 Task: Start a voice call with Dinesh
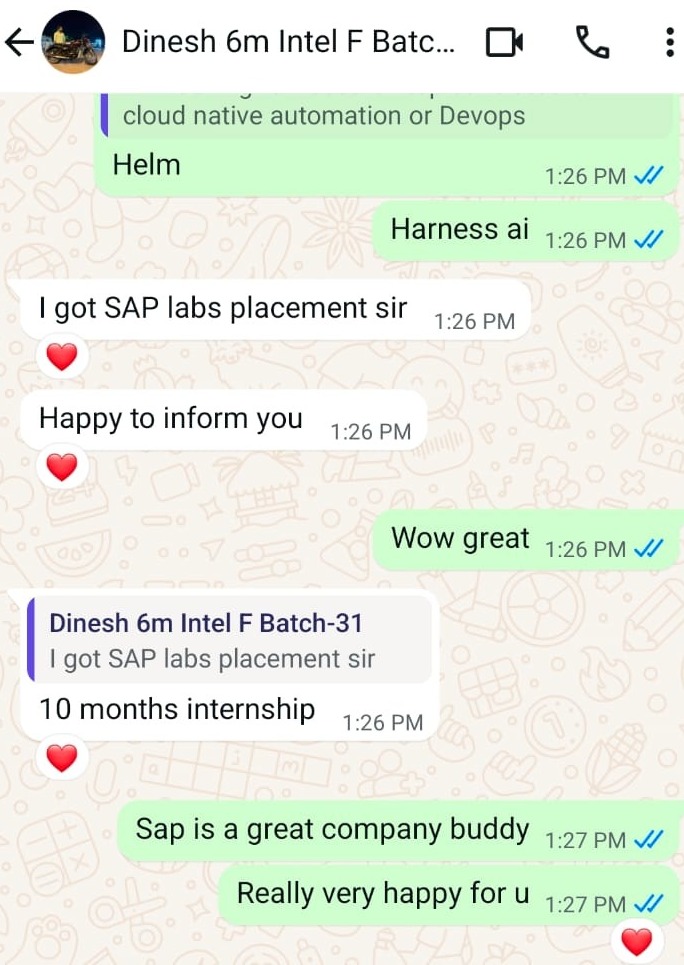(x=593, y=42)
